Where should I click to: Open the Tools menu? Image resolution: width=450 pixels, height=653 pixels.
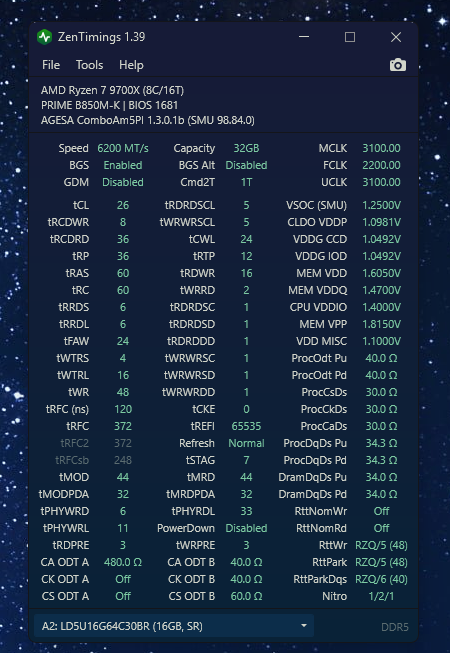(x=90, y=65)
